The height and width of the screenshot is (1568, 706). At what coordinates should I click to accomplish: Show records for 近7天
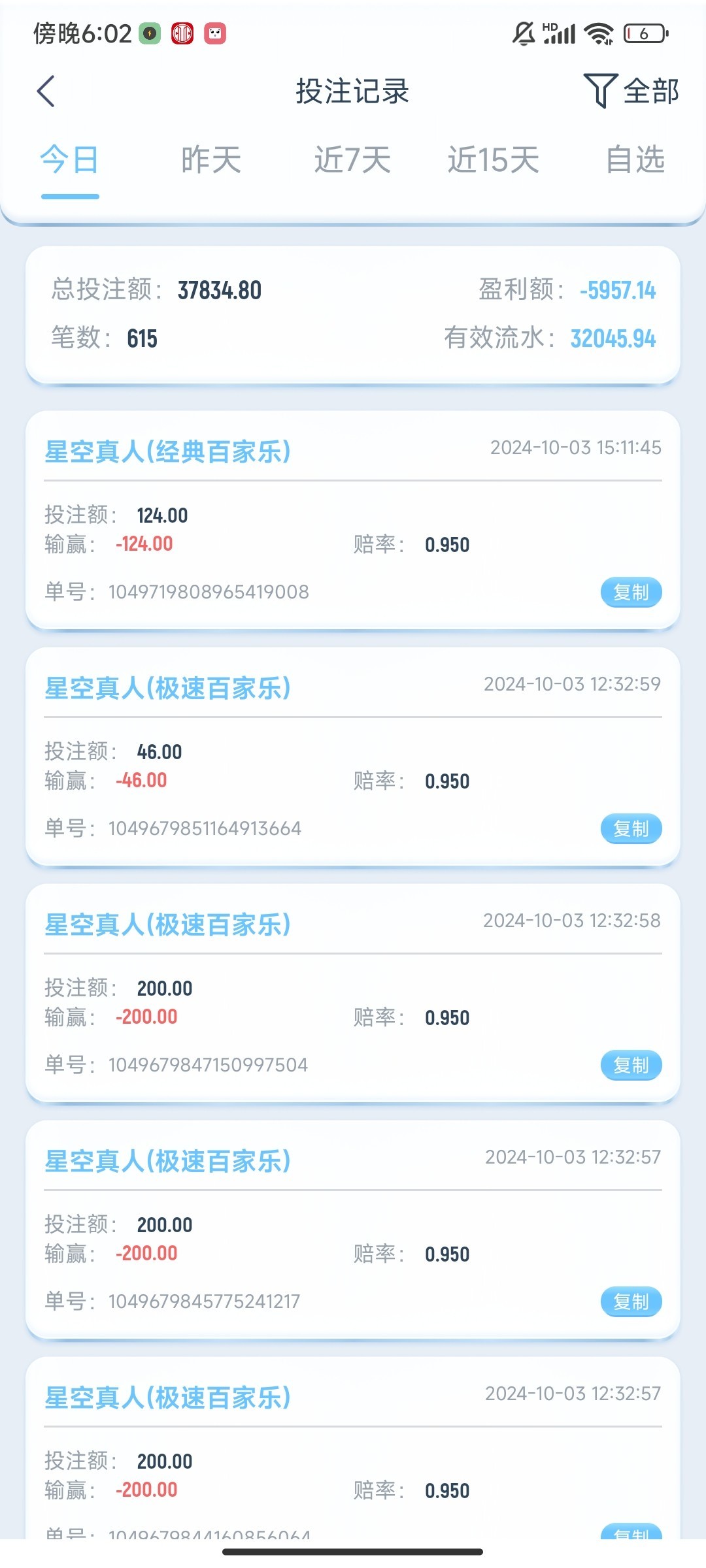[x=352, y=160]
